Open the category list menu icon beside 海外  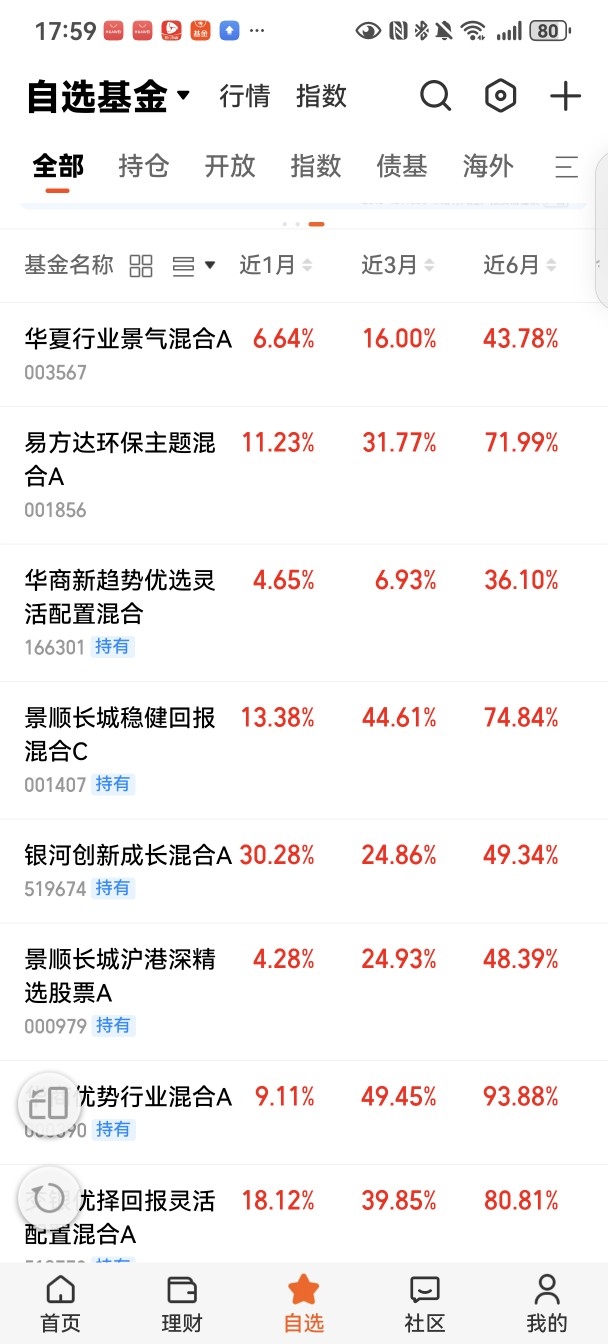pyautogui.click(x=567, y=167)
